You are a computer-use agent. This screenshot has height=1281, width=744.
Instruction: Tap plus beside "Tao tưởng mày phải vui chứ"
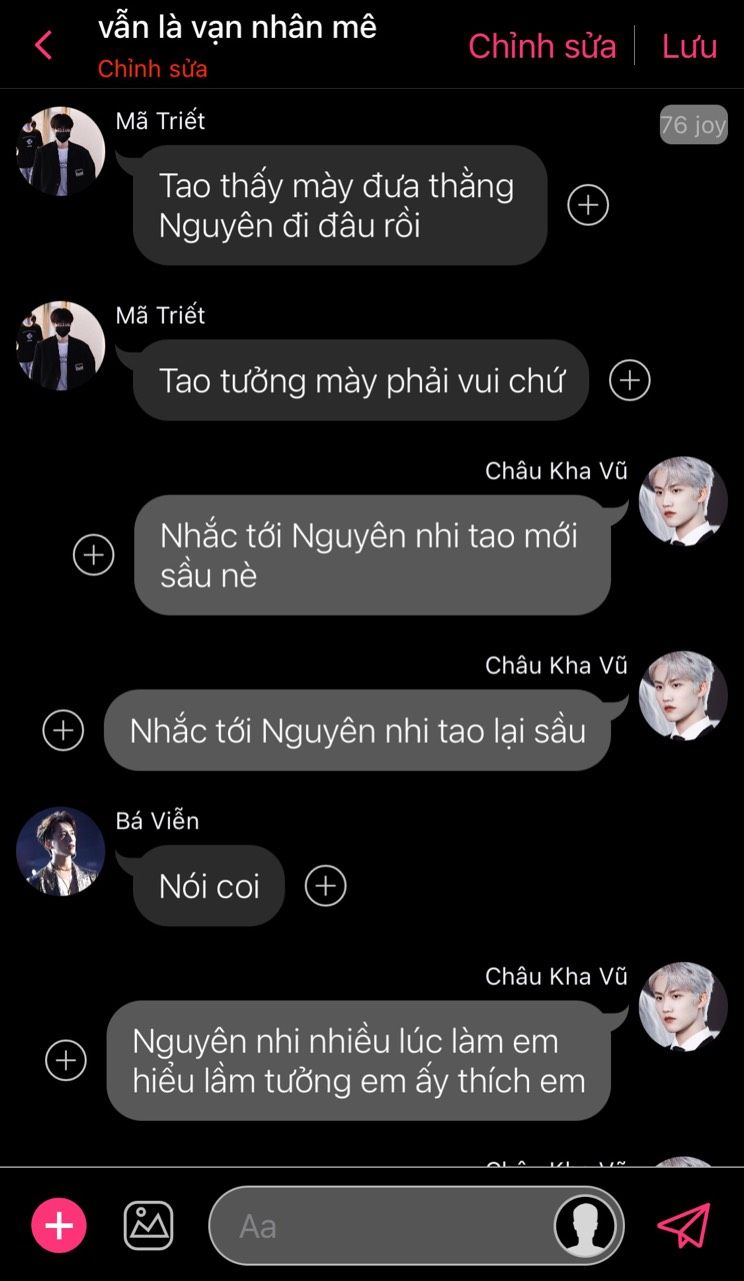click(630, 380)
